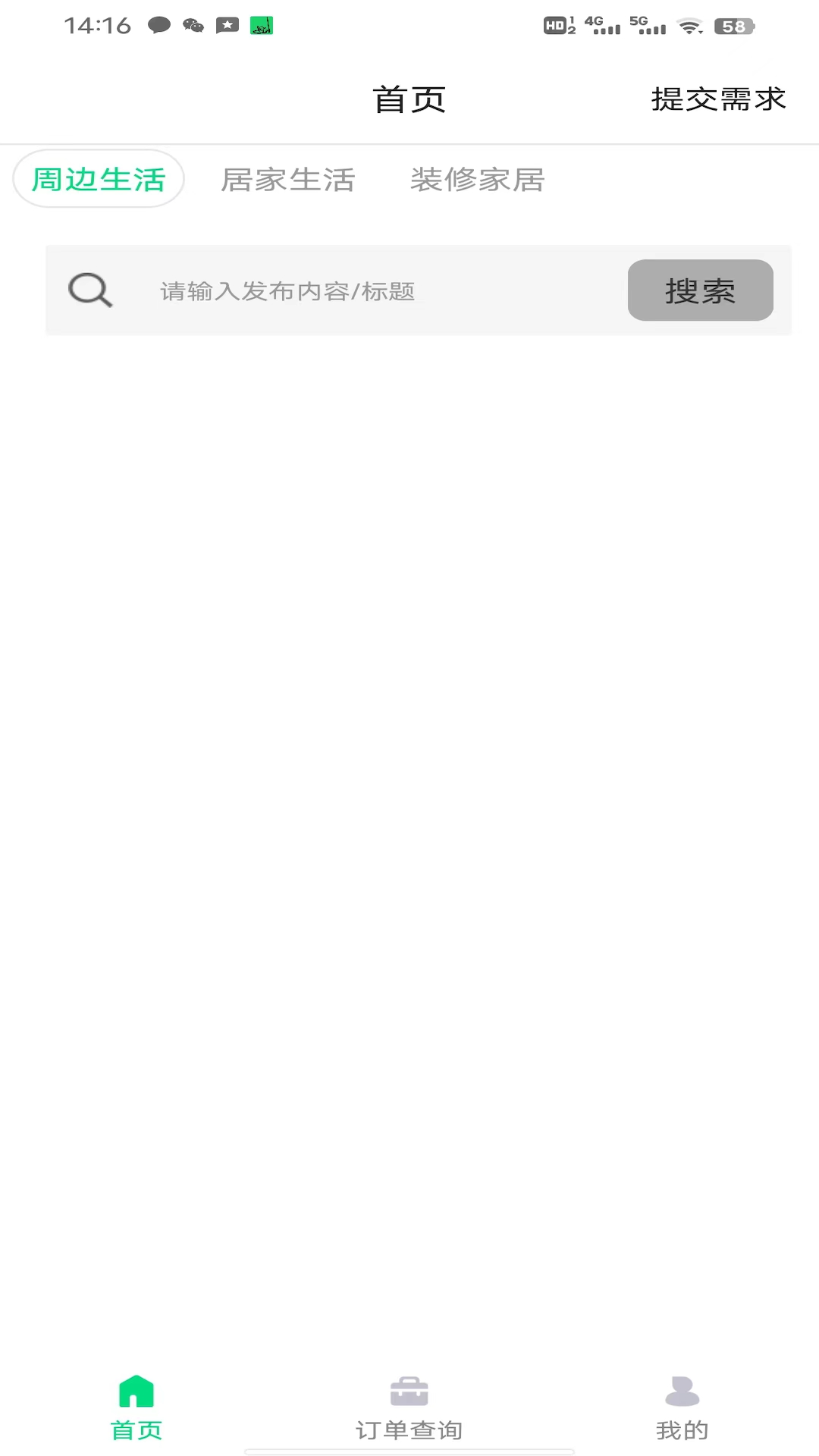819x1456 pixels.
Task: Switch to the 装修家居 tab
Action: click(x=477, y=180)
